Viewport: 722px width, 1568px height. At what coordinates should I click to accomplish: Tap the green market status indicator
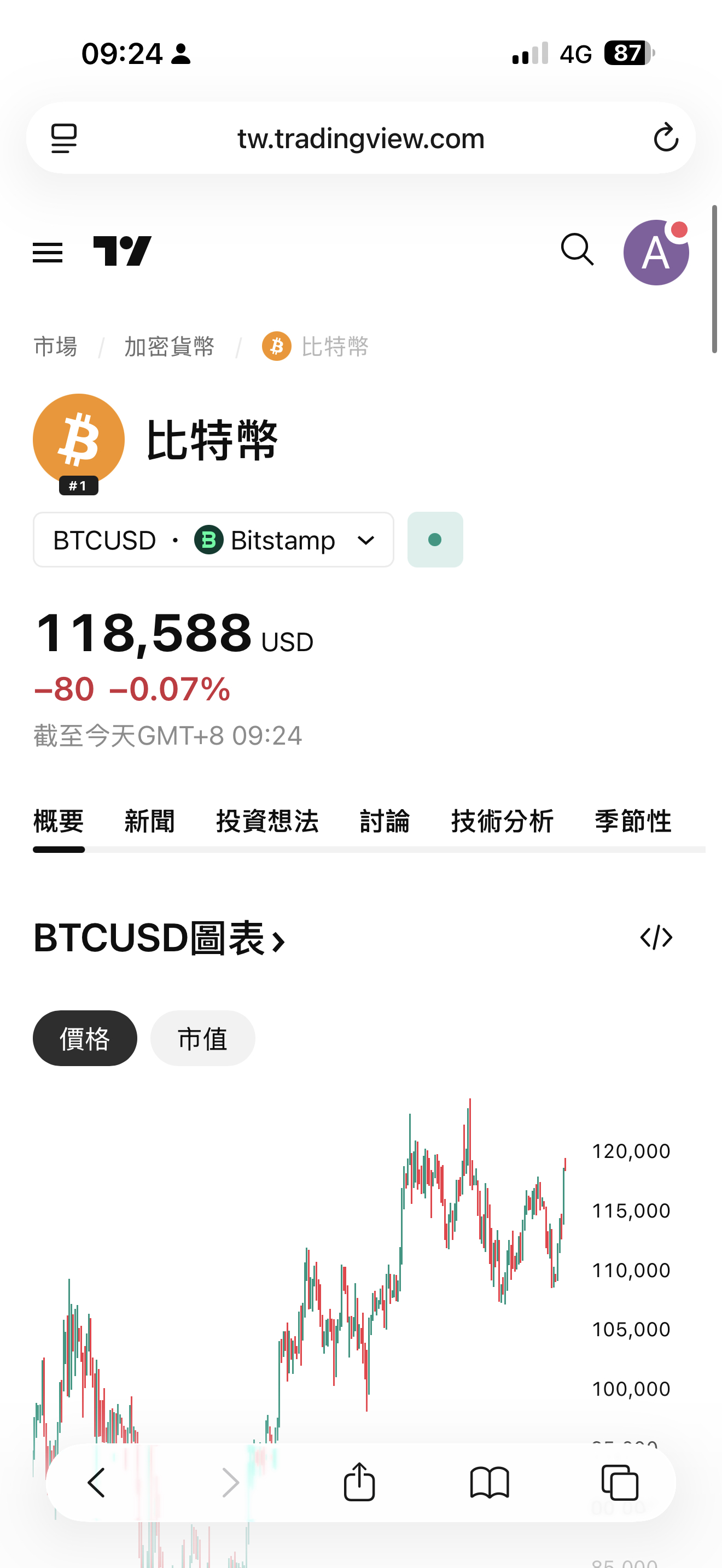[435, 540]
